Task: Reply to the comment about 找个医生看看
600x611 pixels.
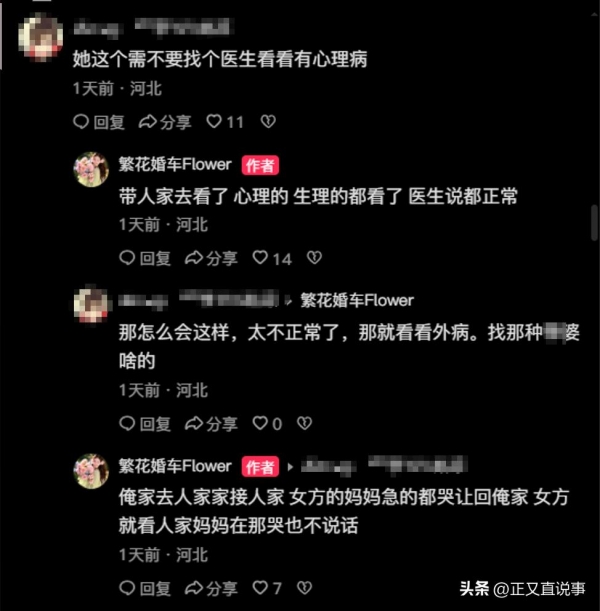Action: pos(99,121)
